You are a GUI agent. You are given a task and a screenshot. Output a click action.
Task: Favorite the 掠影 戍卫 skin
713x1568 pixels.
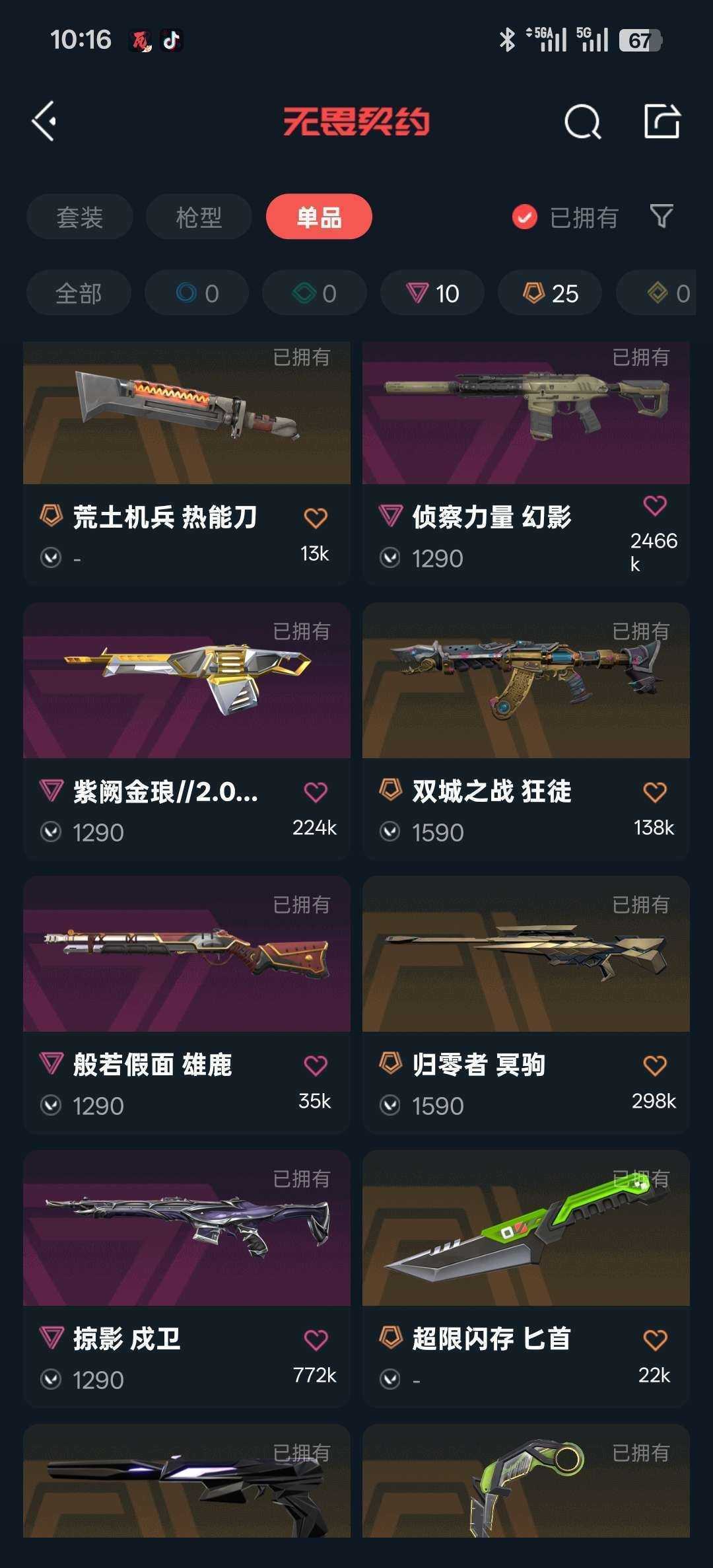[x=316, y=1340]
